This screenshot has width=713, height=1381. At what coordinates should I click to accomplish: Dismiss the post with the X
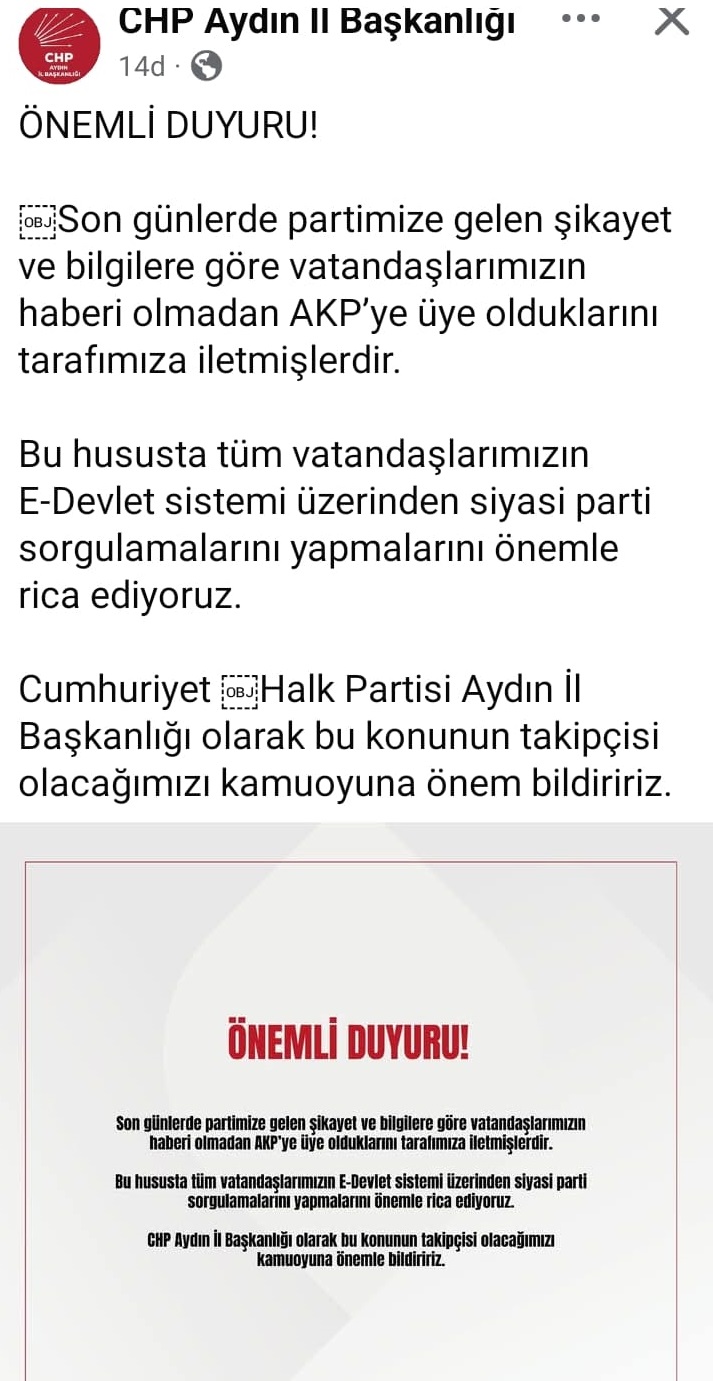[672, 20]
